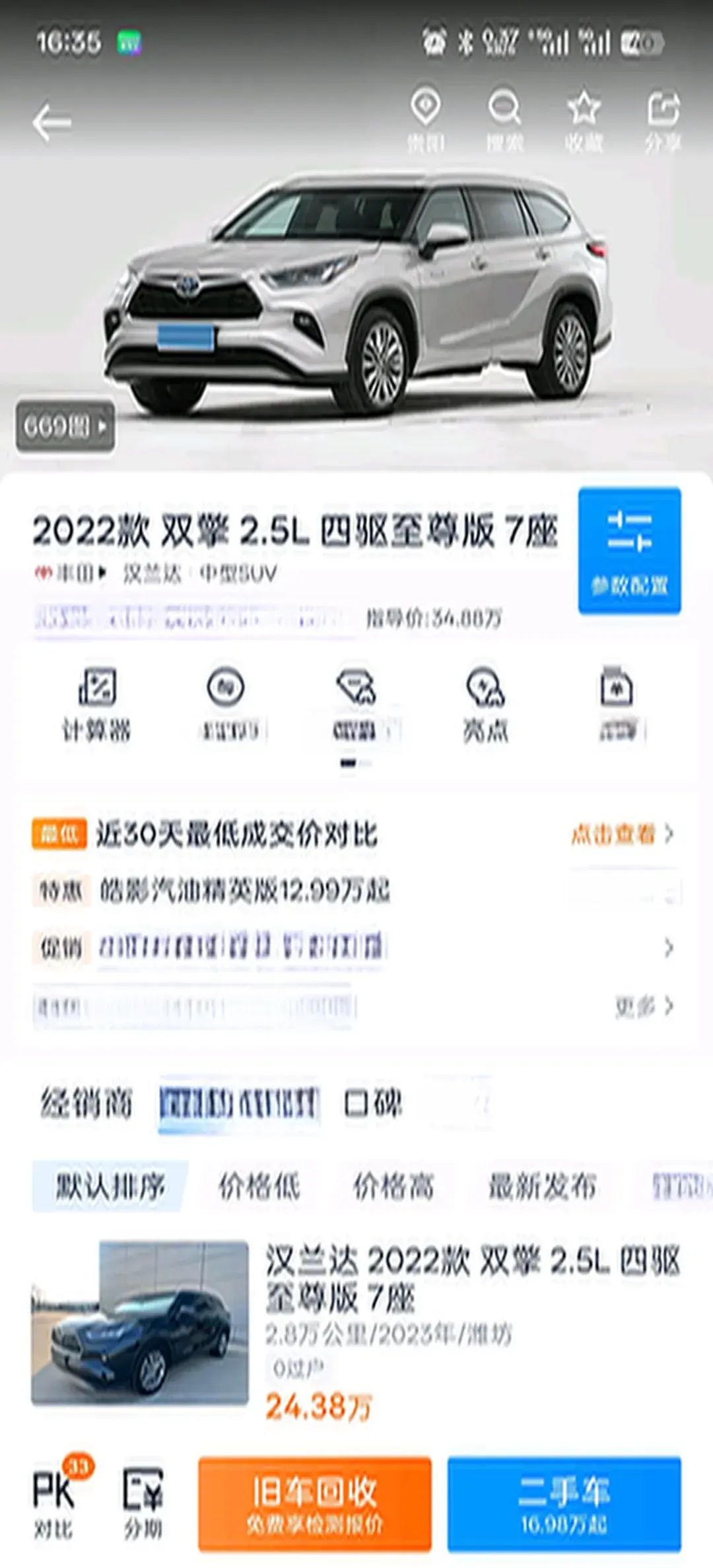Sort listings by 价格高
This screenshot has height=1568, width=713.
pyautogui.click(x=393, y=1186)
